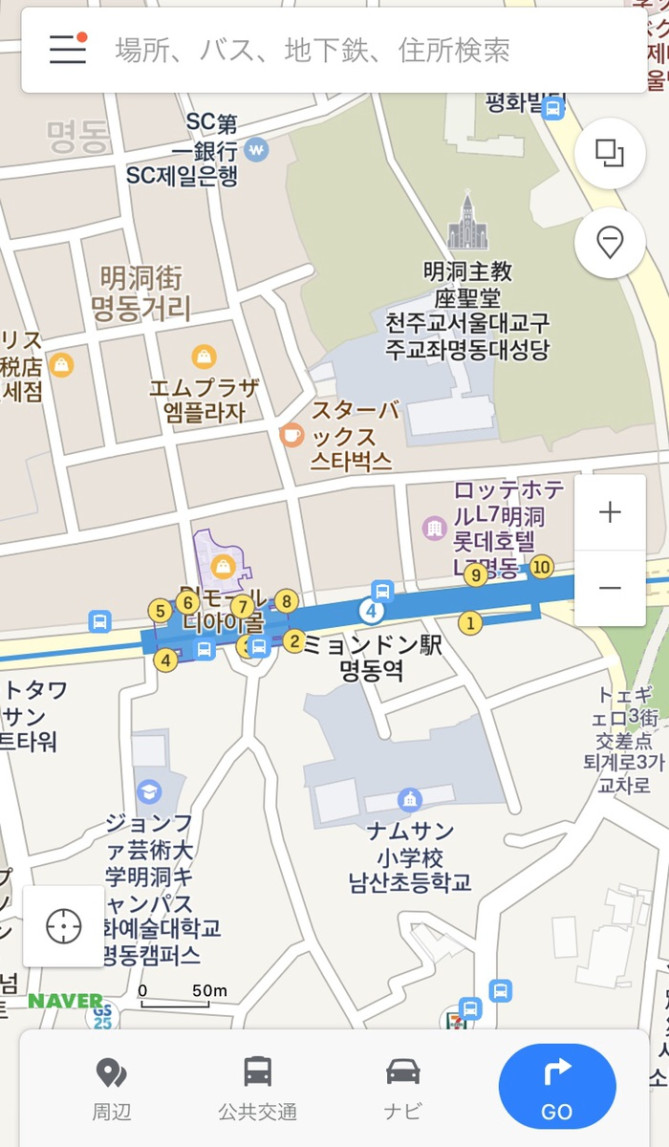This screenshot has width=669, height=1147.
Task: Select Myeongdong Cathedral landmark marker
Action: [x=465, y=222]
